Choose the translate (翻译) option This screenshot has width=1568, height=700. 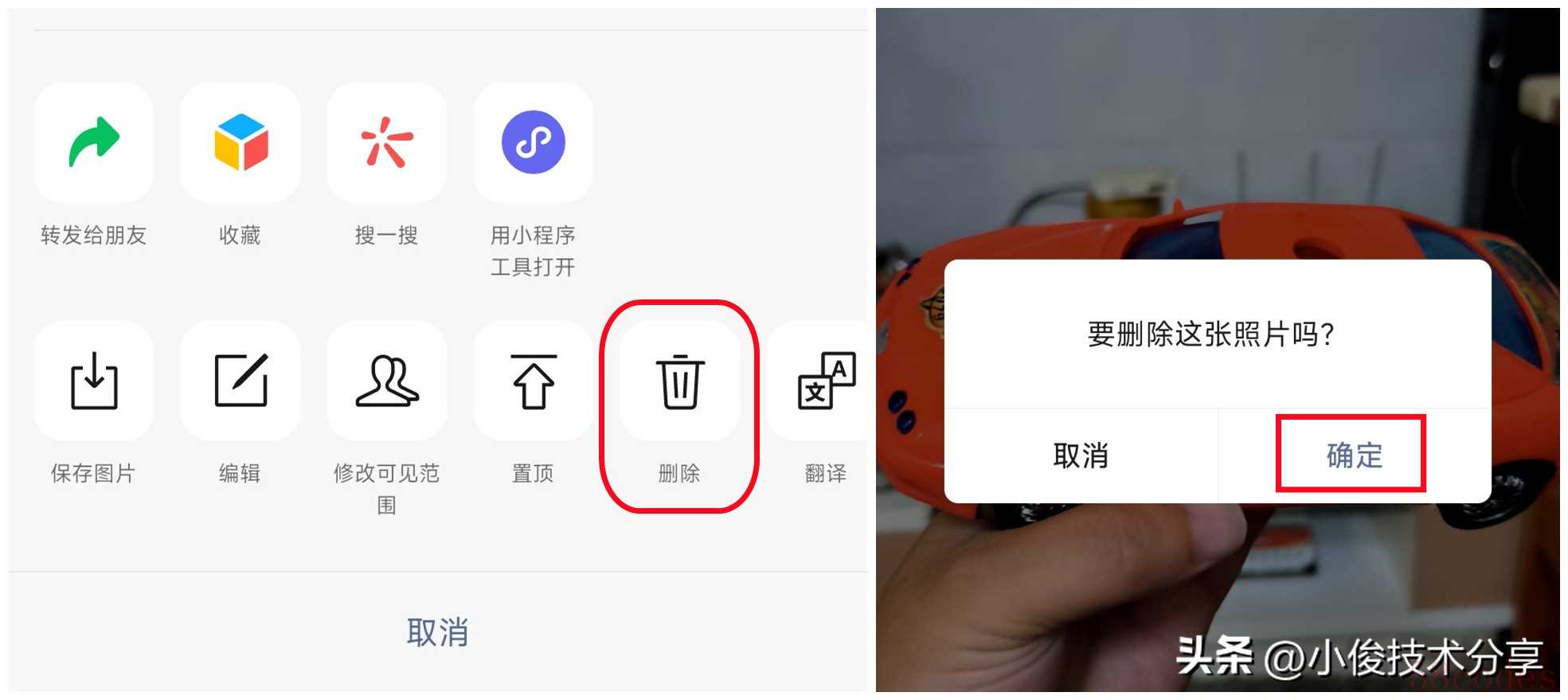(825, 381)
